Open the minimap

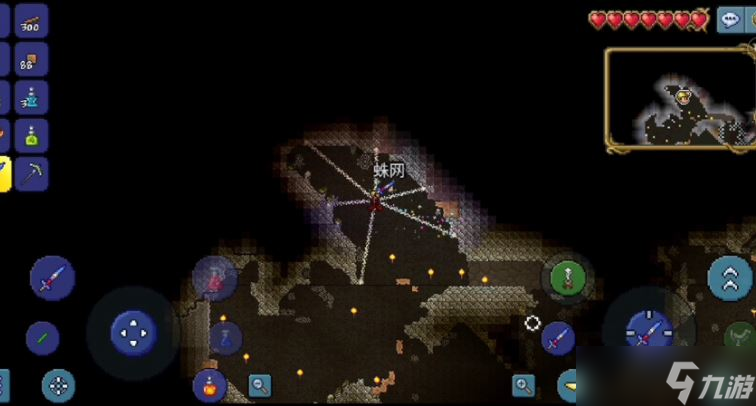[x=680, y=100]
